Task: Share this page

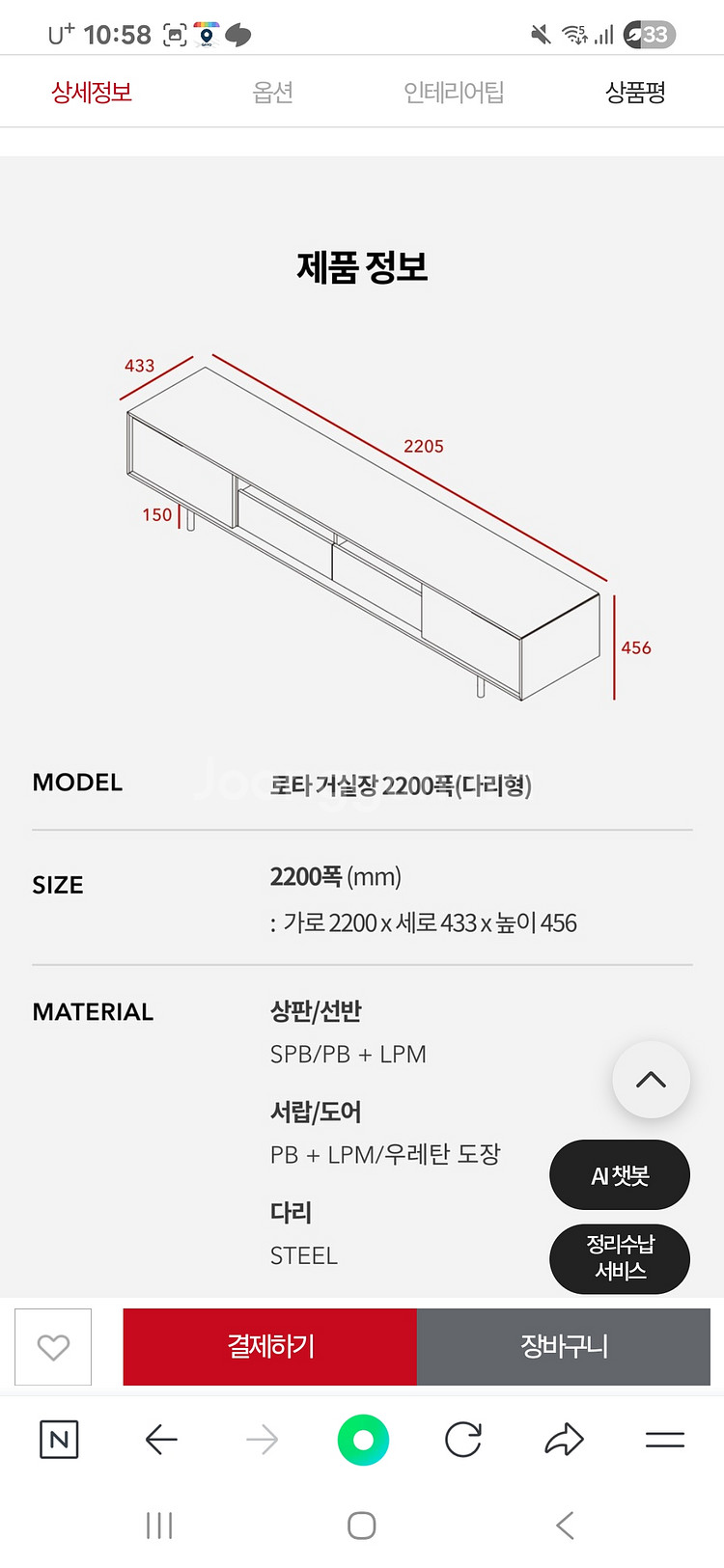Action: point(564,1441)
